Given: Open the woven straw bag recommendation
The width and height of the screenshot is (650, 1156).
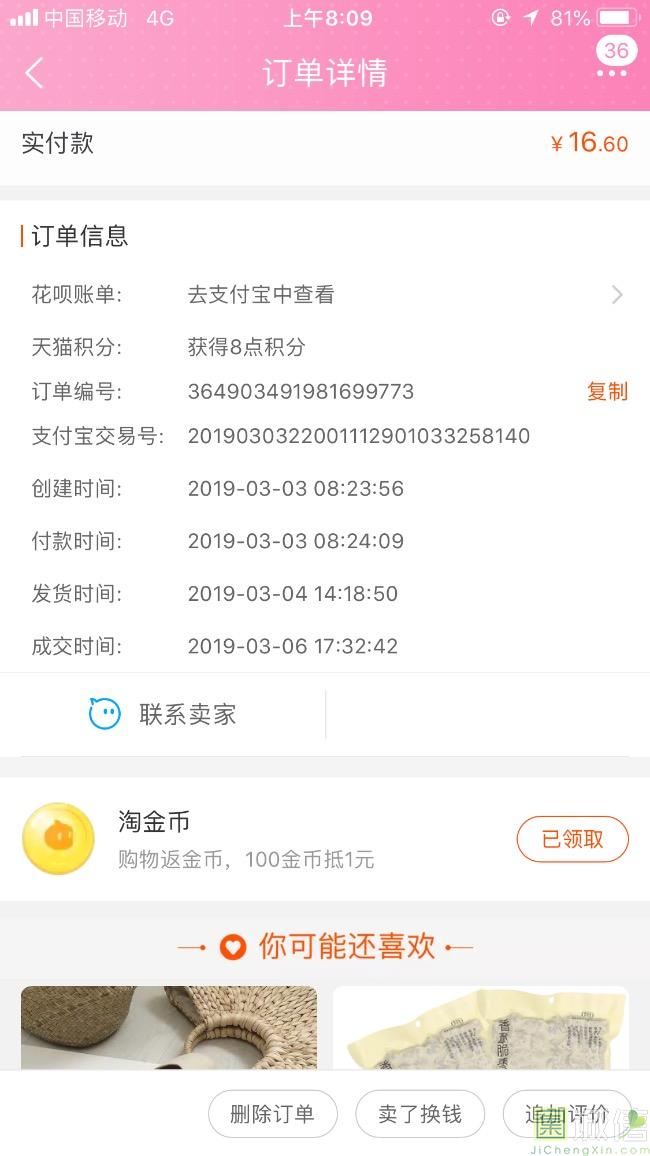Looking at the screenshot, I should pyautogui.click(x=169, y=1027).
